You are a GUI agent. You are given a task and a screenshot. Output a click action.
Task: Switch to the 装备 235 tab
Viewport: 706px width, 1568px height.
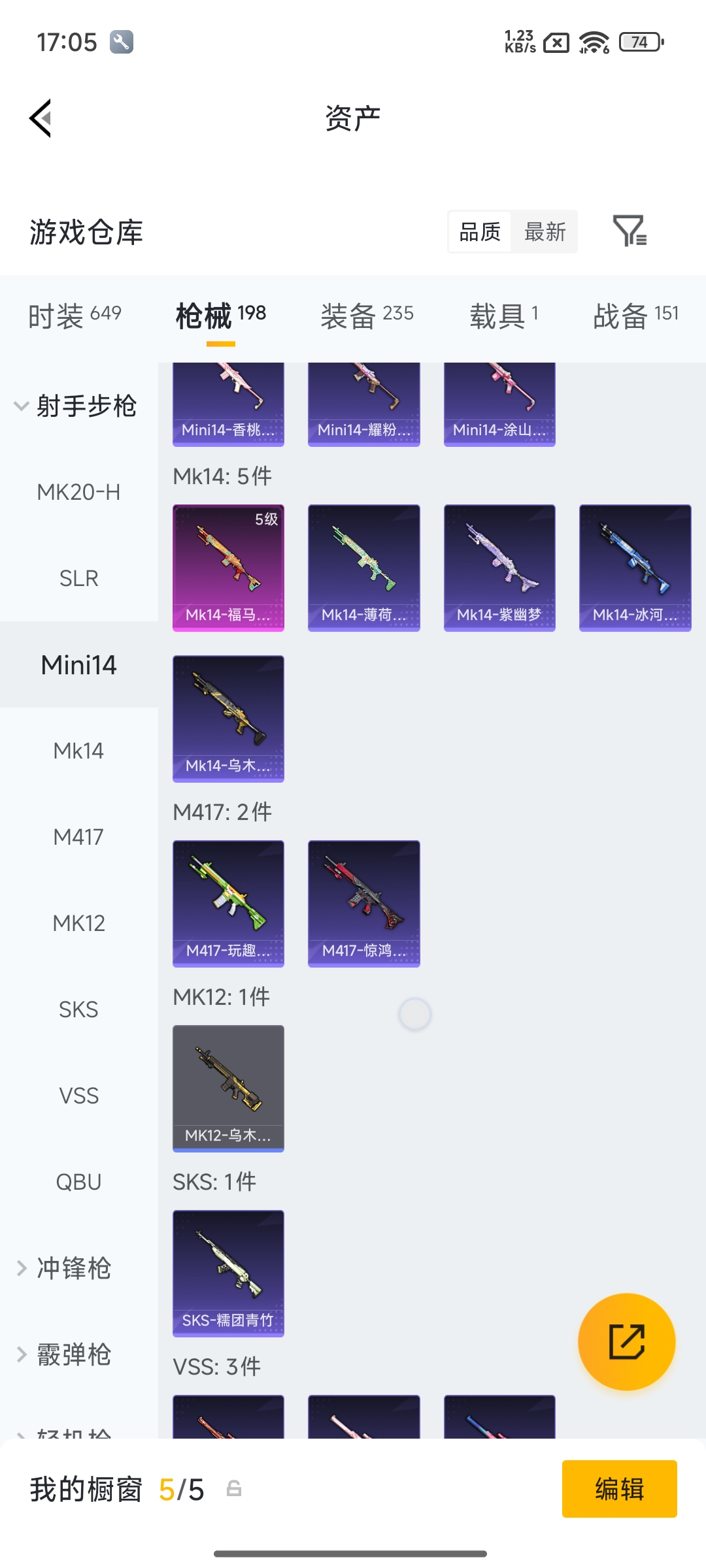pos(367,316)
